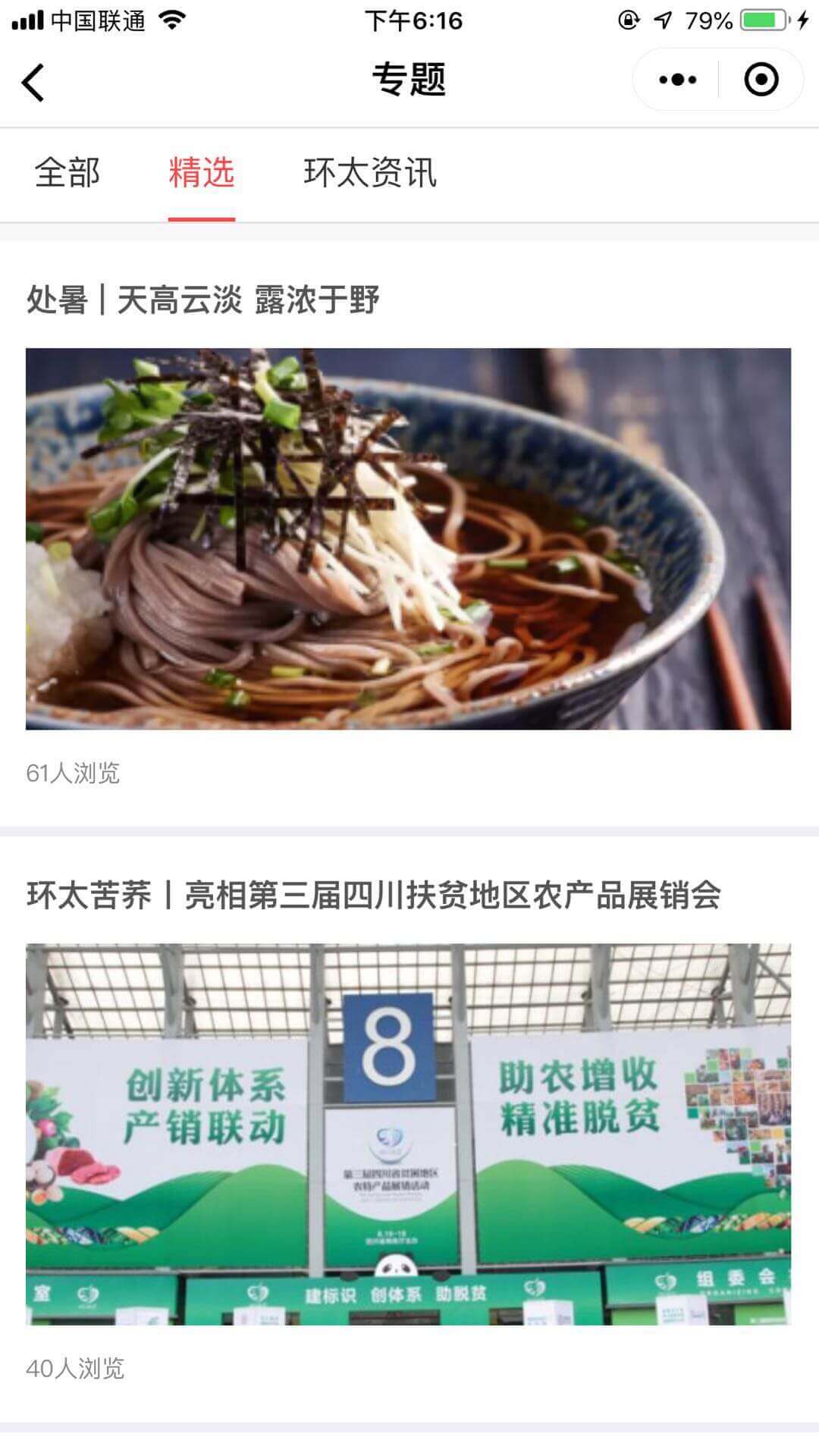Image resolution: width=819 pixels, height=1456 pixels.
Task: Switch to the 全部 tab
Action: 67,173
